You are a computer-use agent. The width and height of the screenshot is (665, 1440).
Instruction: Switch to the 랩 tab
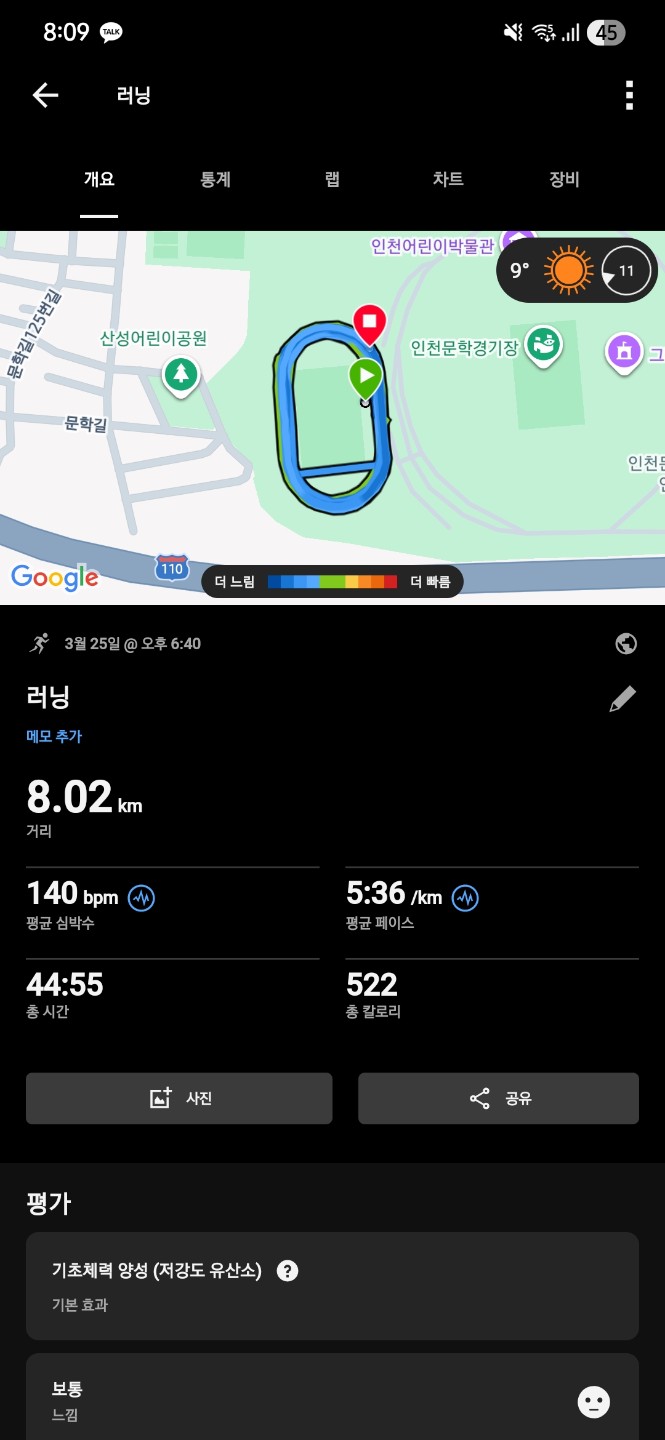point(332,180)
